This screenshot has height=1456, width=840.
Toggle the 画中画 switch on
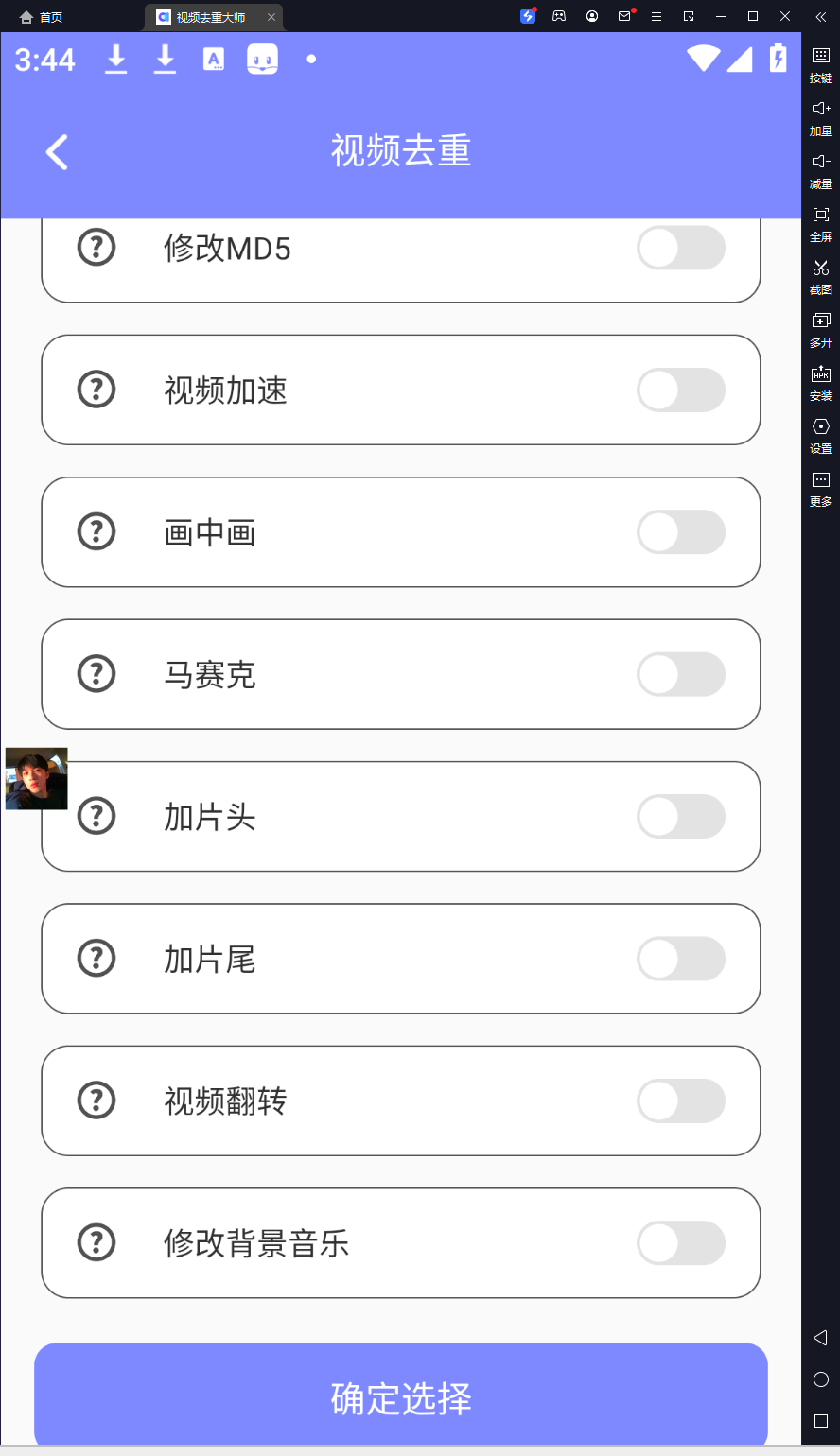(681, 532)
